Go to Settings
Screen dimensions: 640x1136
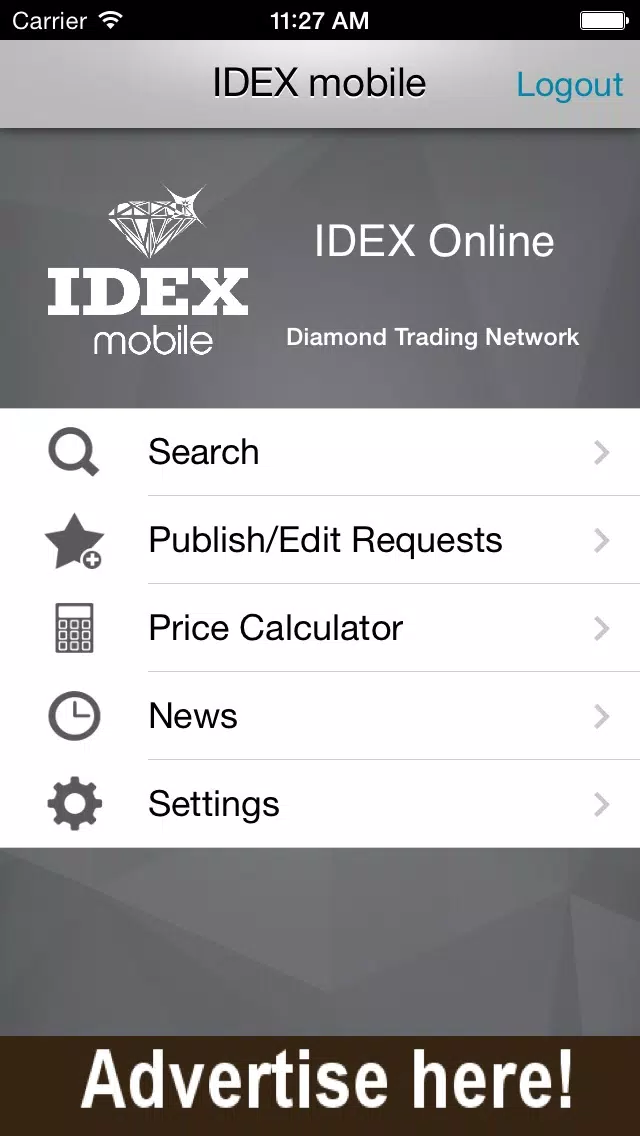320,804
